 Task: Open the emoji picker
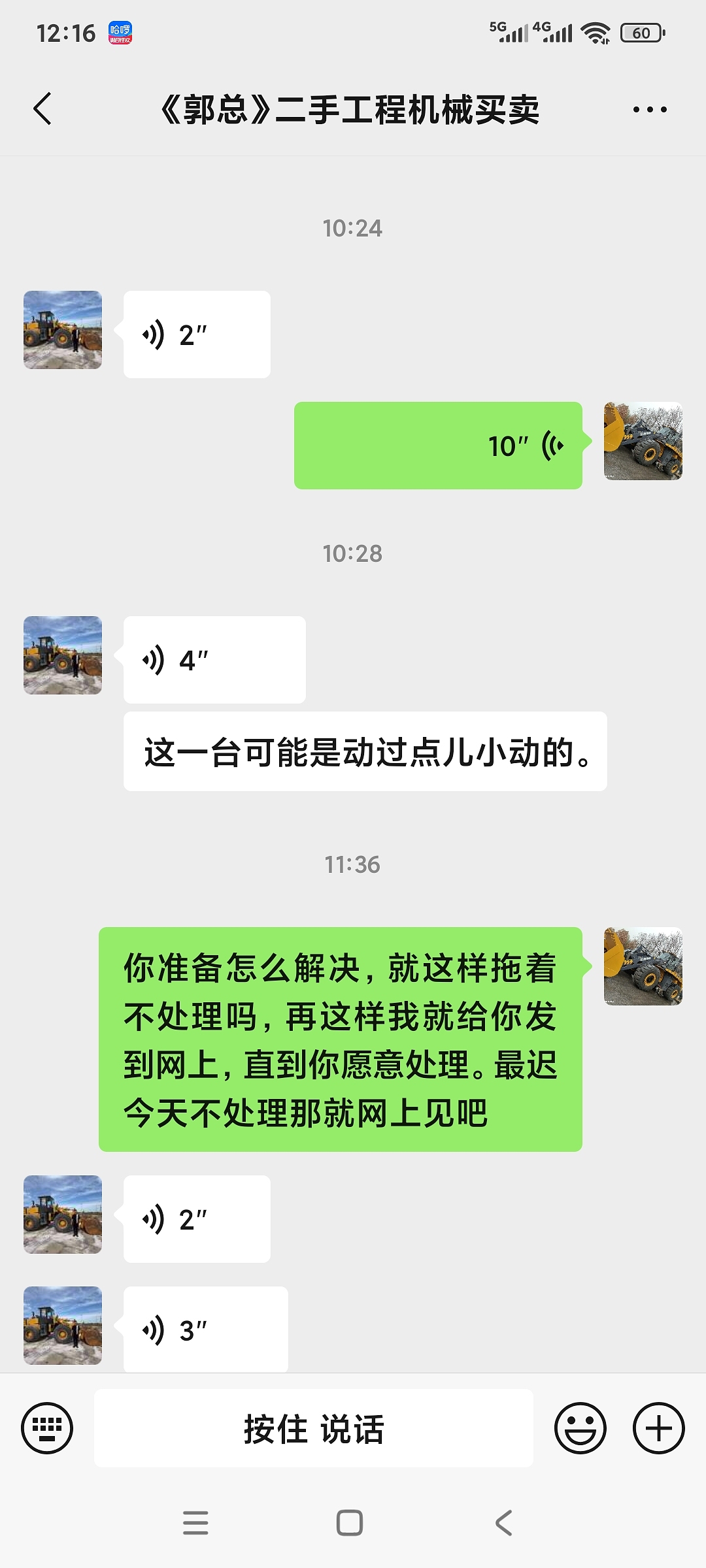point(580,1428)
